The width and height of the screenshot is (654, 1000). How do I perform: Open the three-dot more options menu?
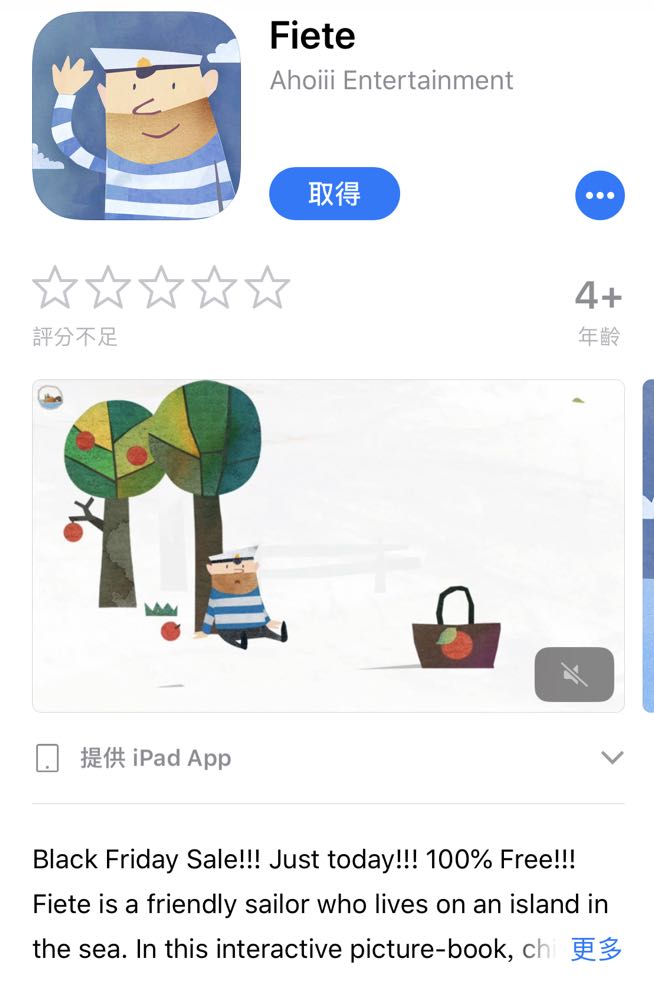coord(600,196)
